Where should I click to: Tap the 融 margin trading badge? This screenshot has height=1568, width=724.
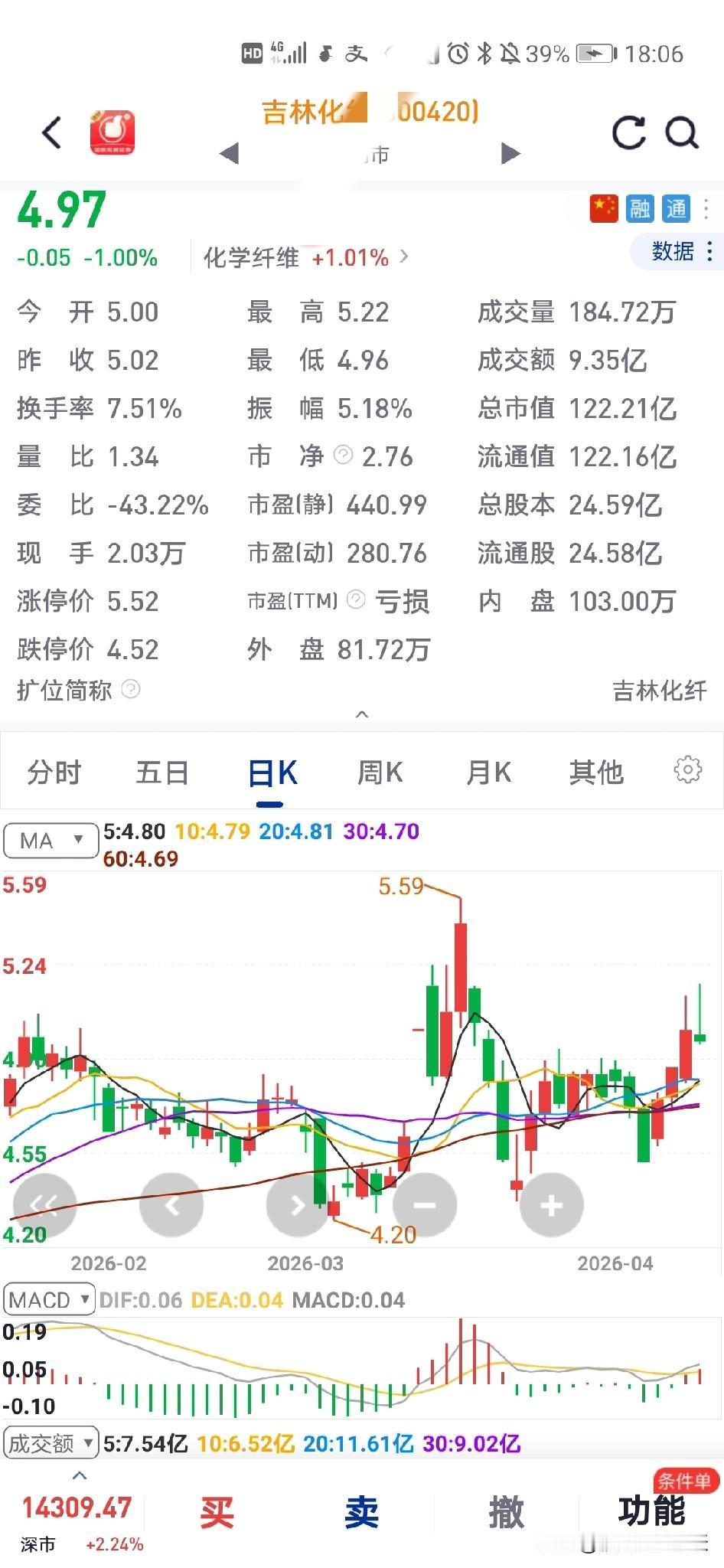click(x=642, y=208)
